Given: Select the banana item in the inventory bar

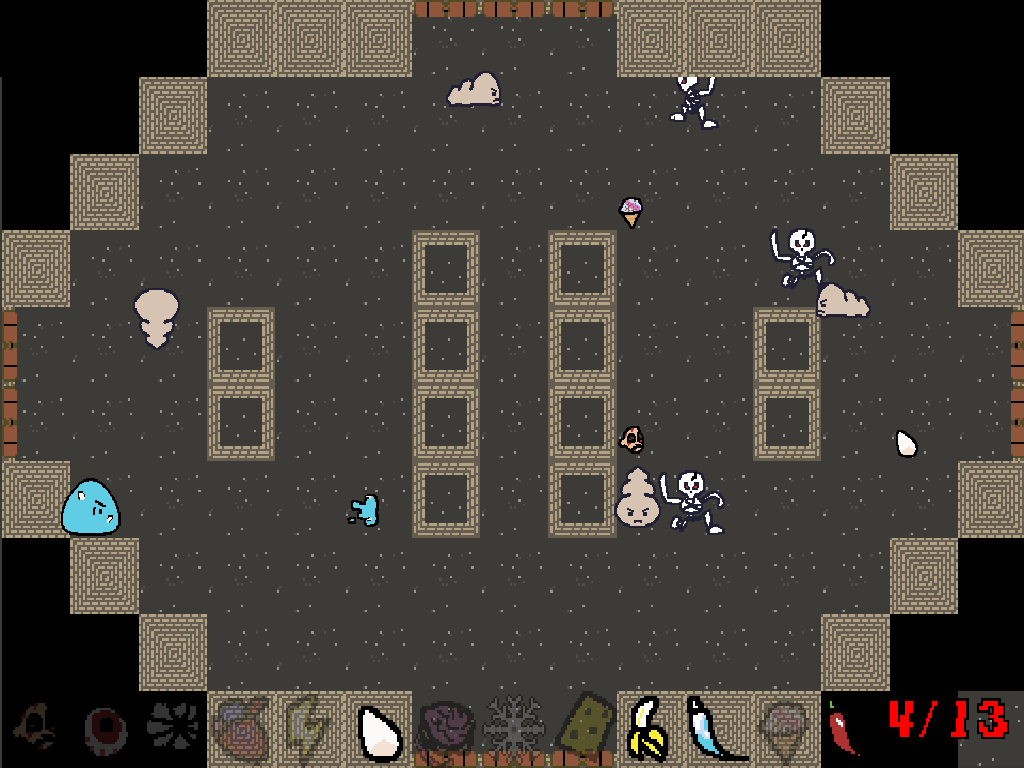Looking at the screenshot, I should [x=648, y=729].
